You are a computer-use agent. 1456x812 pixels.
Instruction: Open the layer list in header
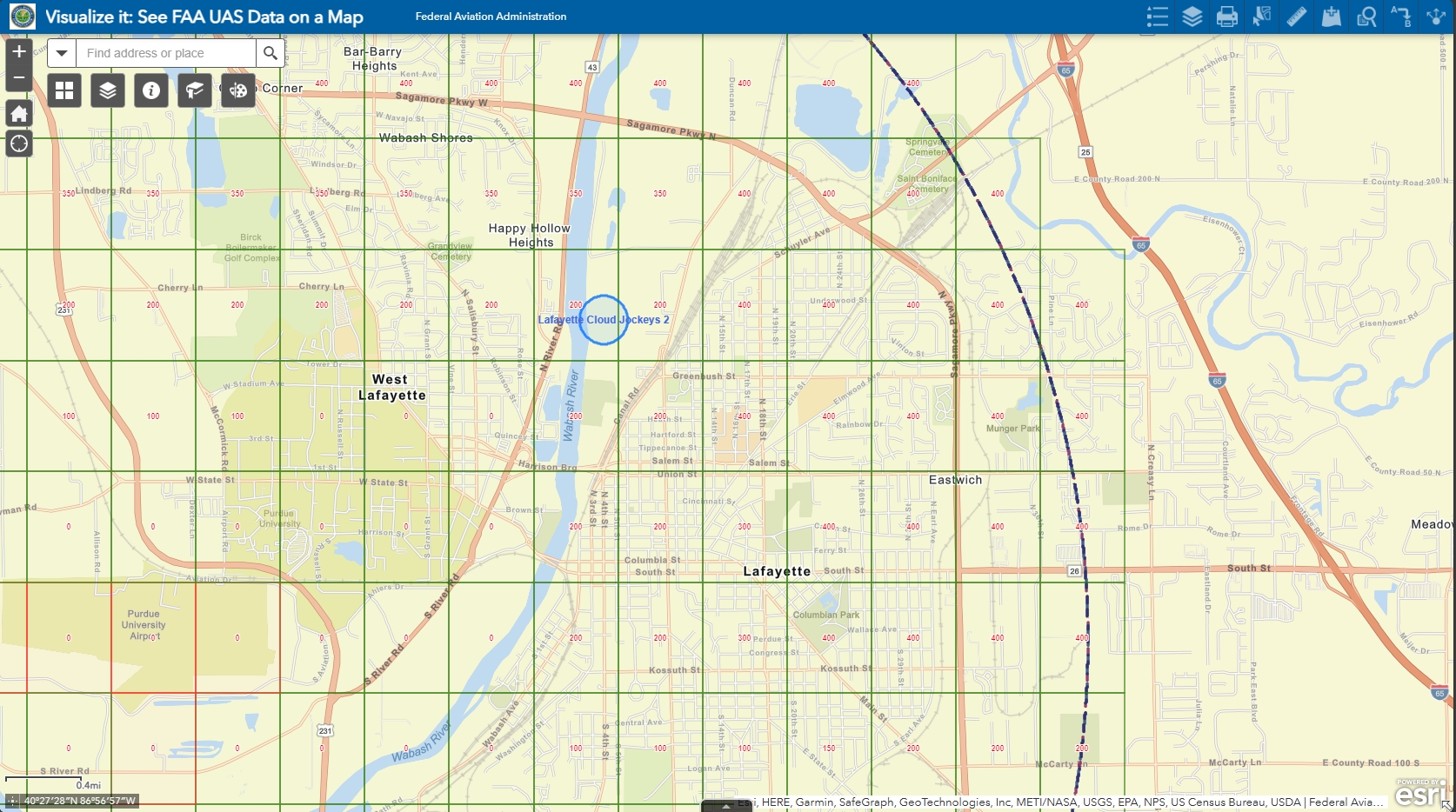tap(1192, 17)
